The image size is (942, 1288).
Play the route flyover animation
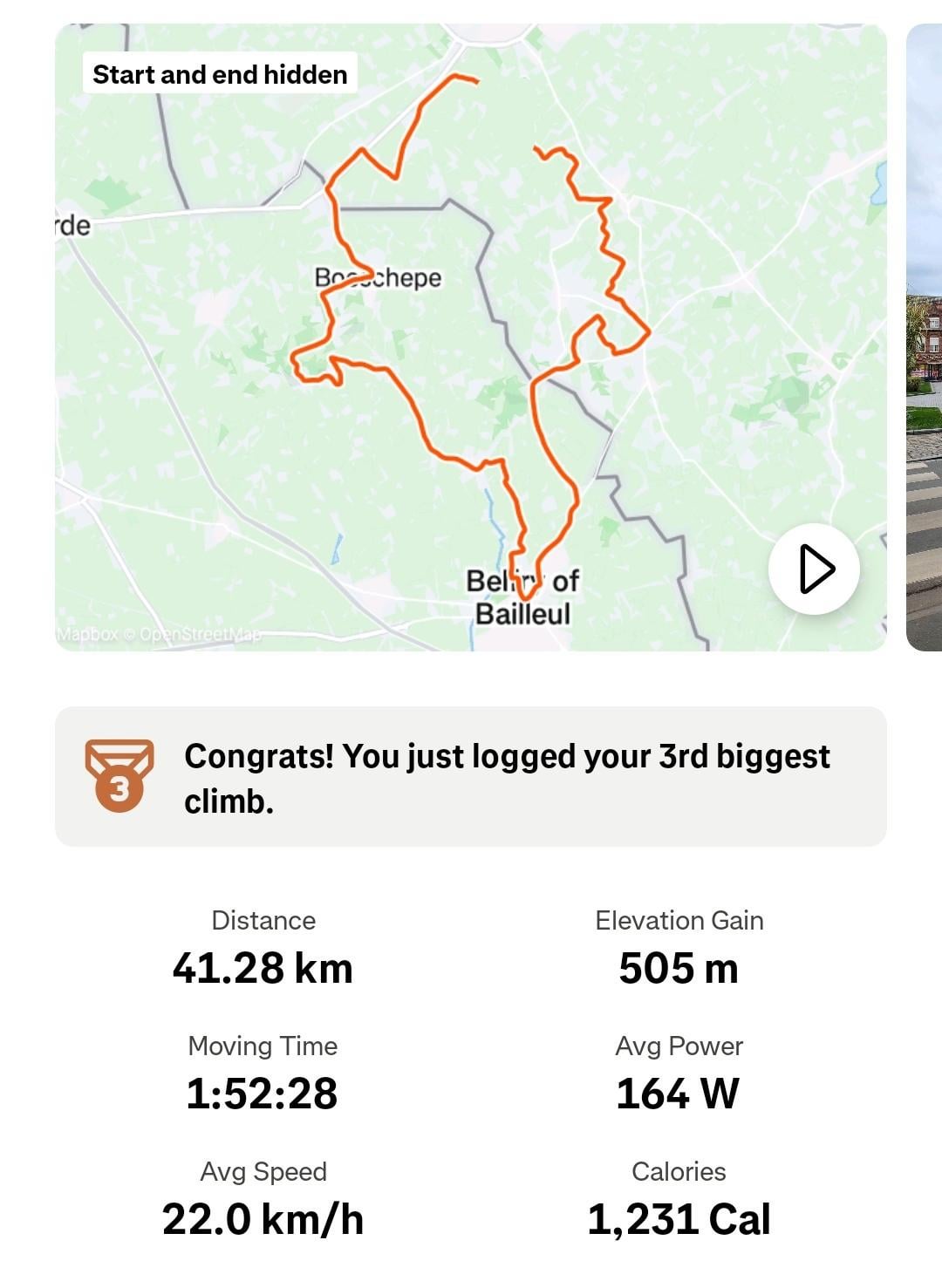tap(814, 569)
